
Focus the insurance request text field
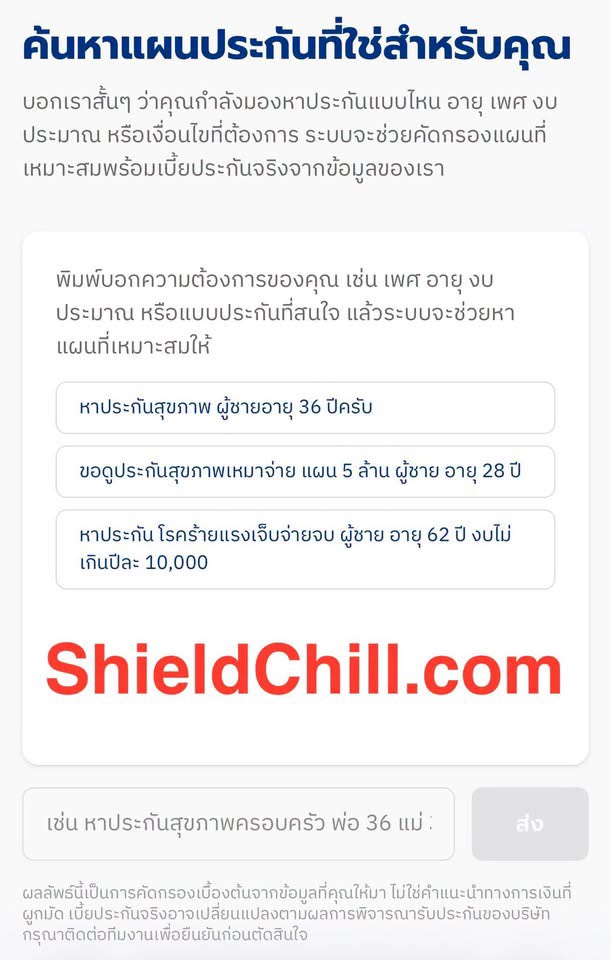pos(239,823)
